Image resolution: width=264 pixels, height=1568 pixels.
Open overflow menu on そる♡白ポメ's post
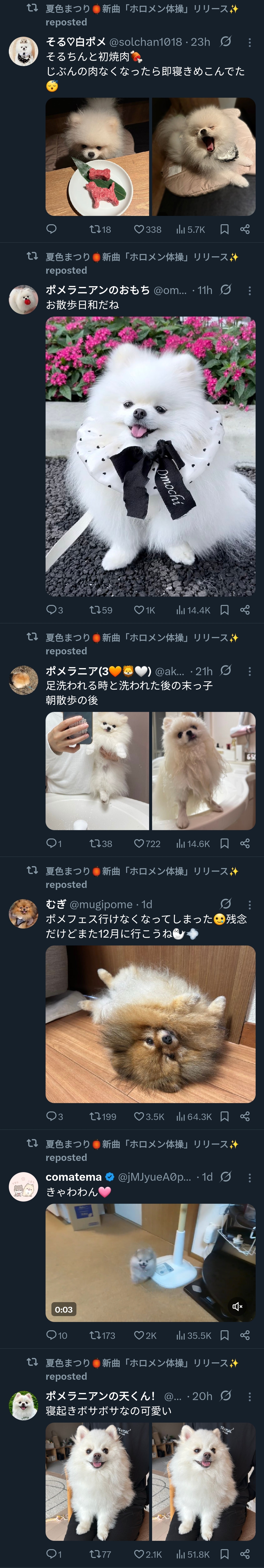[249, 42]
